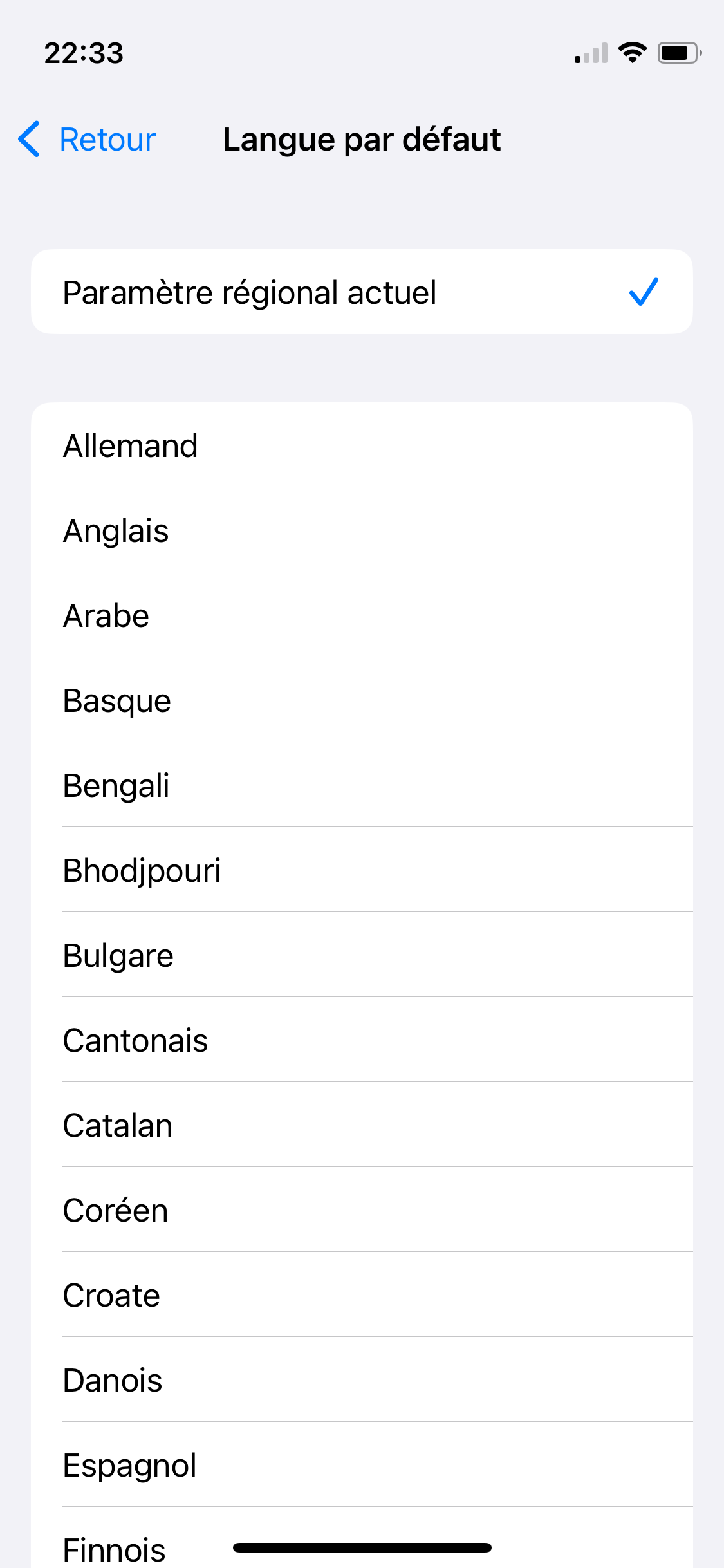
Task: Choose Bulgare as the language
Action: click(x=118, y=955)
